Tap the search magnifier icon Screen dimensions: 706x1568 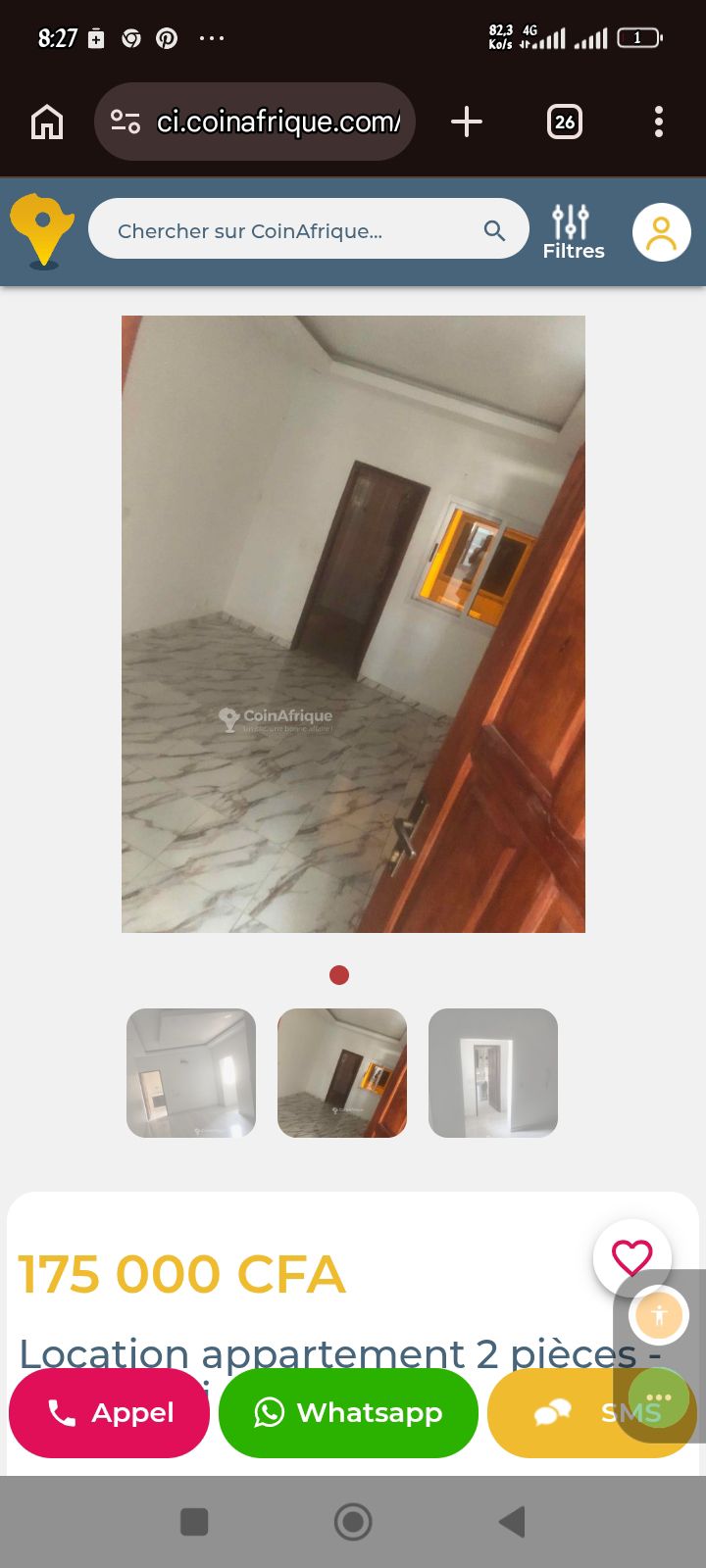point(494,229)
